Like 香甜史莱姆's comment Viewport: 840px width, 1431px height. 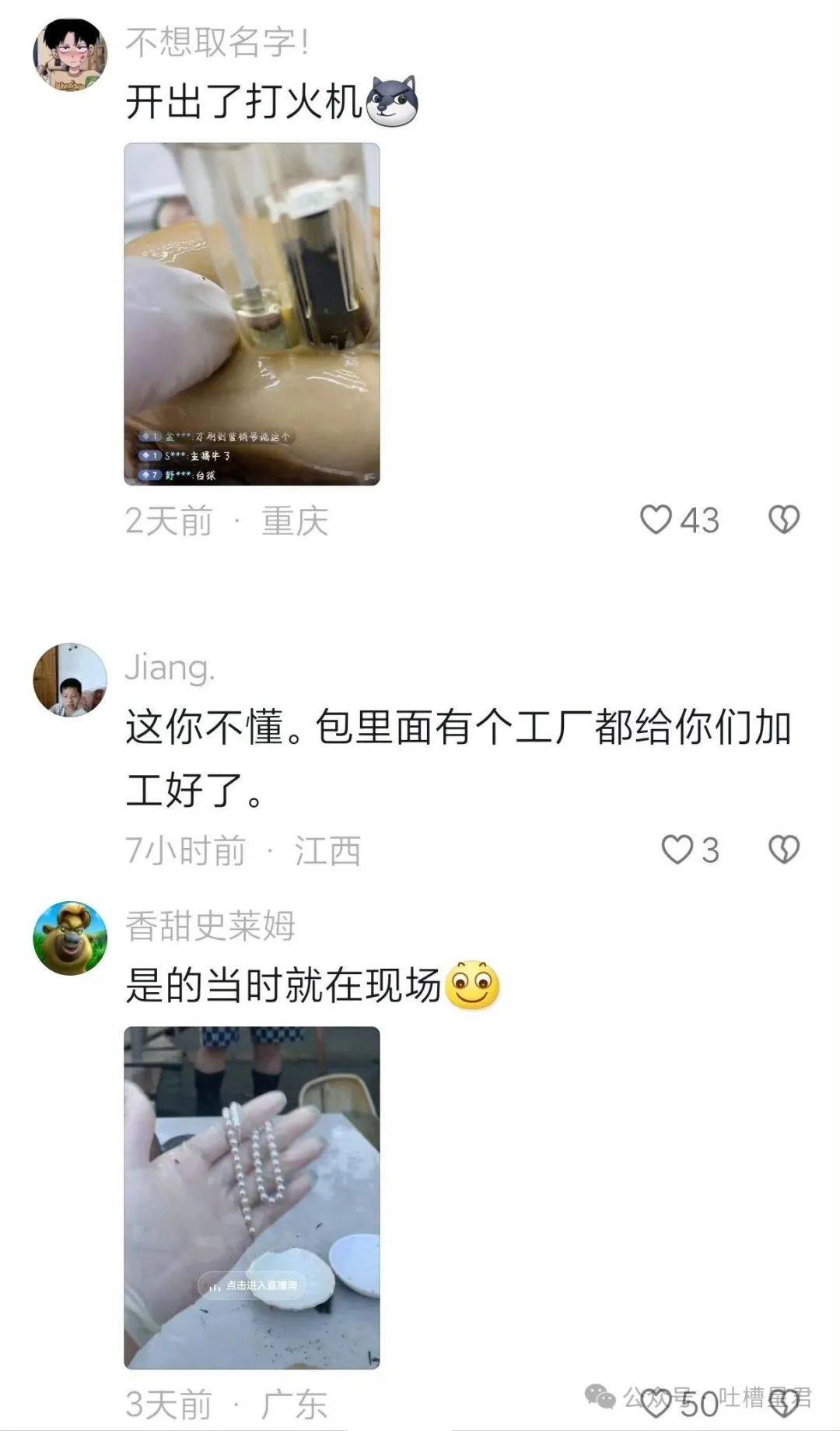click(x=656, y=1403)
